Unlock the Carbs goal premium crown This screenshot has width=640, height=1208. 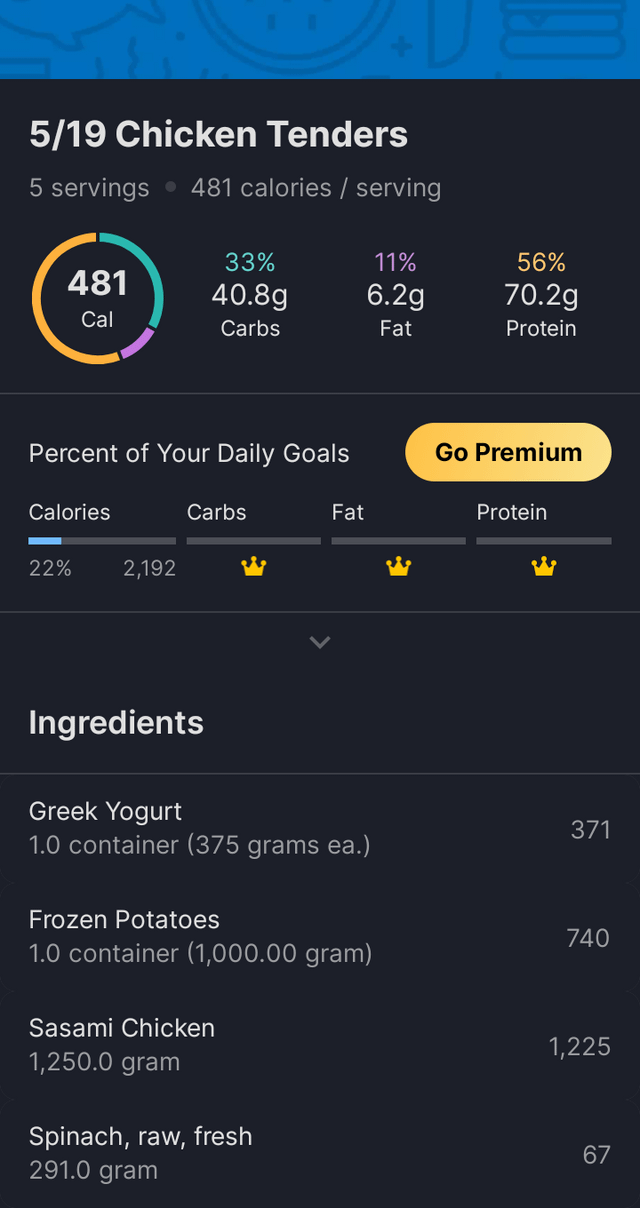(254, 567)
